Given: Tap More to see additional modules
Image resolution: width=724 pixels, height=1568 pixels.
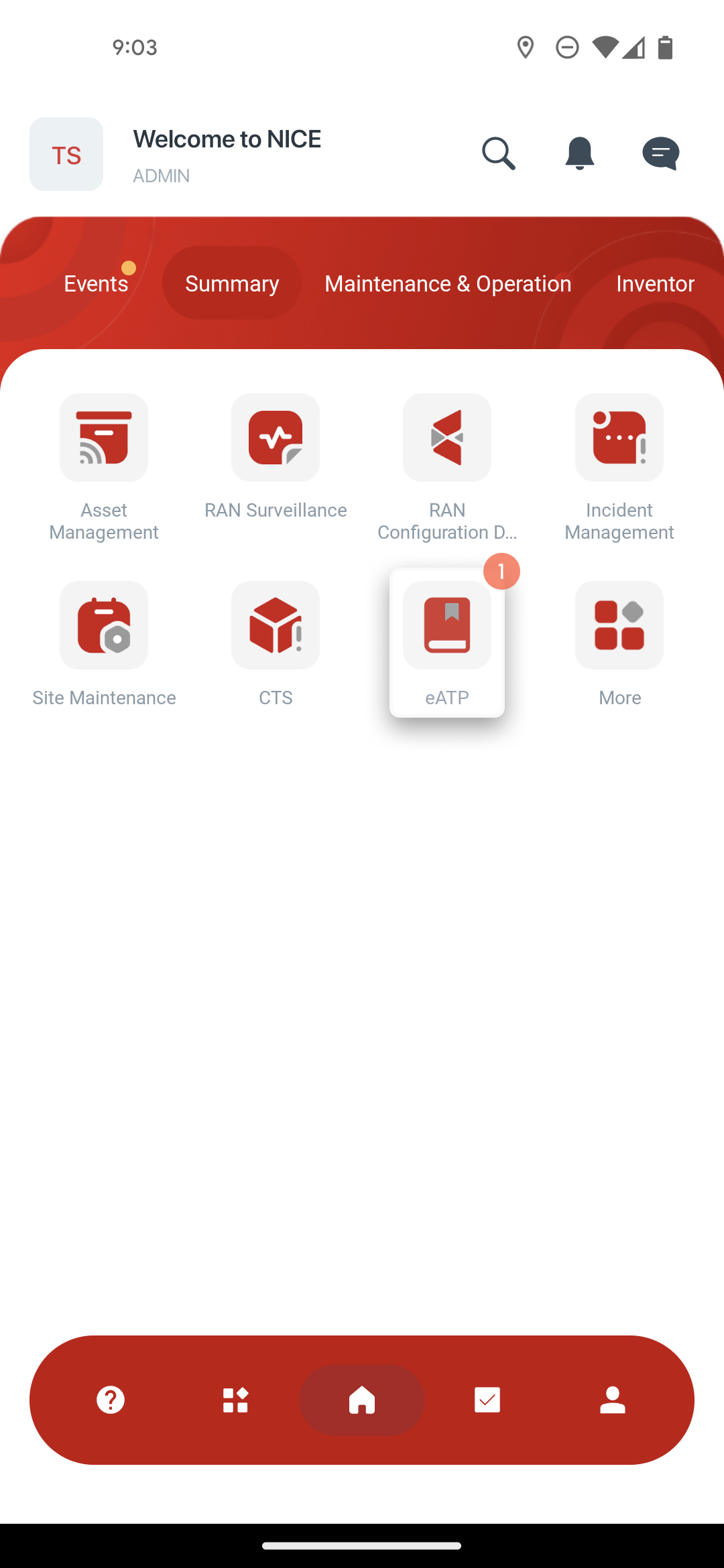Looking at the screenshot, I should tap(619, 625).
